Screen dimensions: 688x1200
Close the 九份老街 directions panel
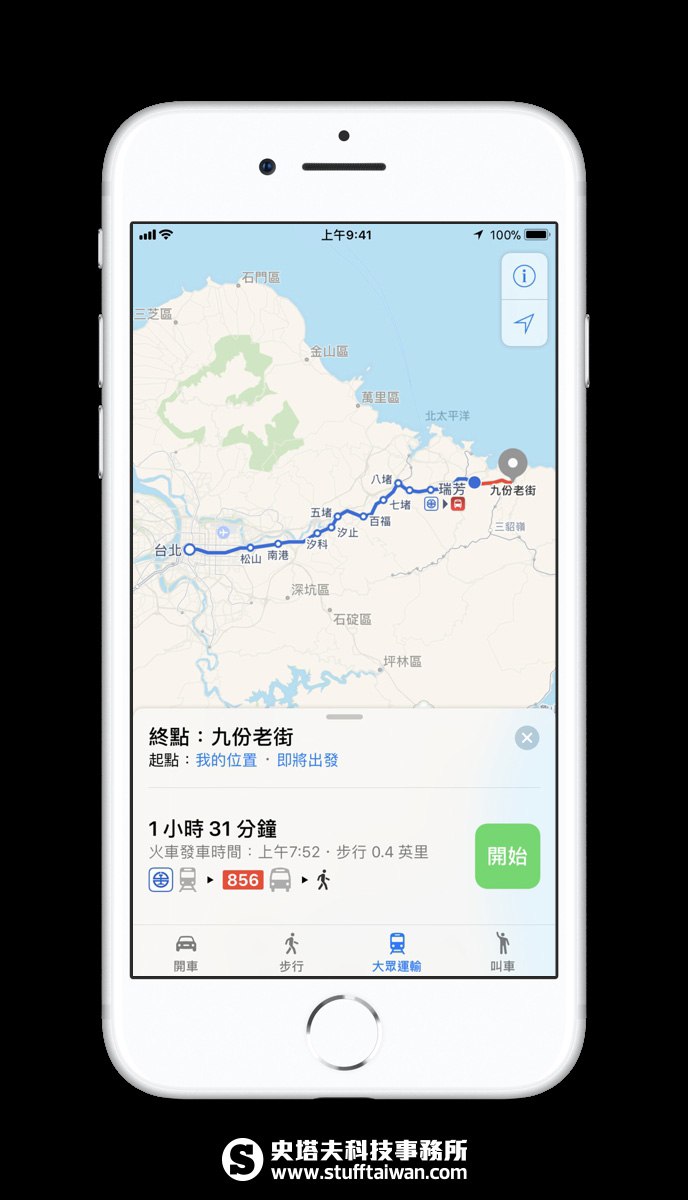click(x=527, y=738)
